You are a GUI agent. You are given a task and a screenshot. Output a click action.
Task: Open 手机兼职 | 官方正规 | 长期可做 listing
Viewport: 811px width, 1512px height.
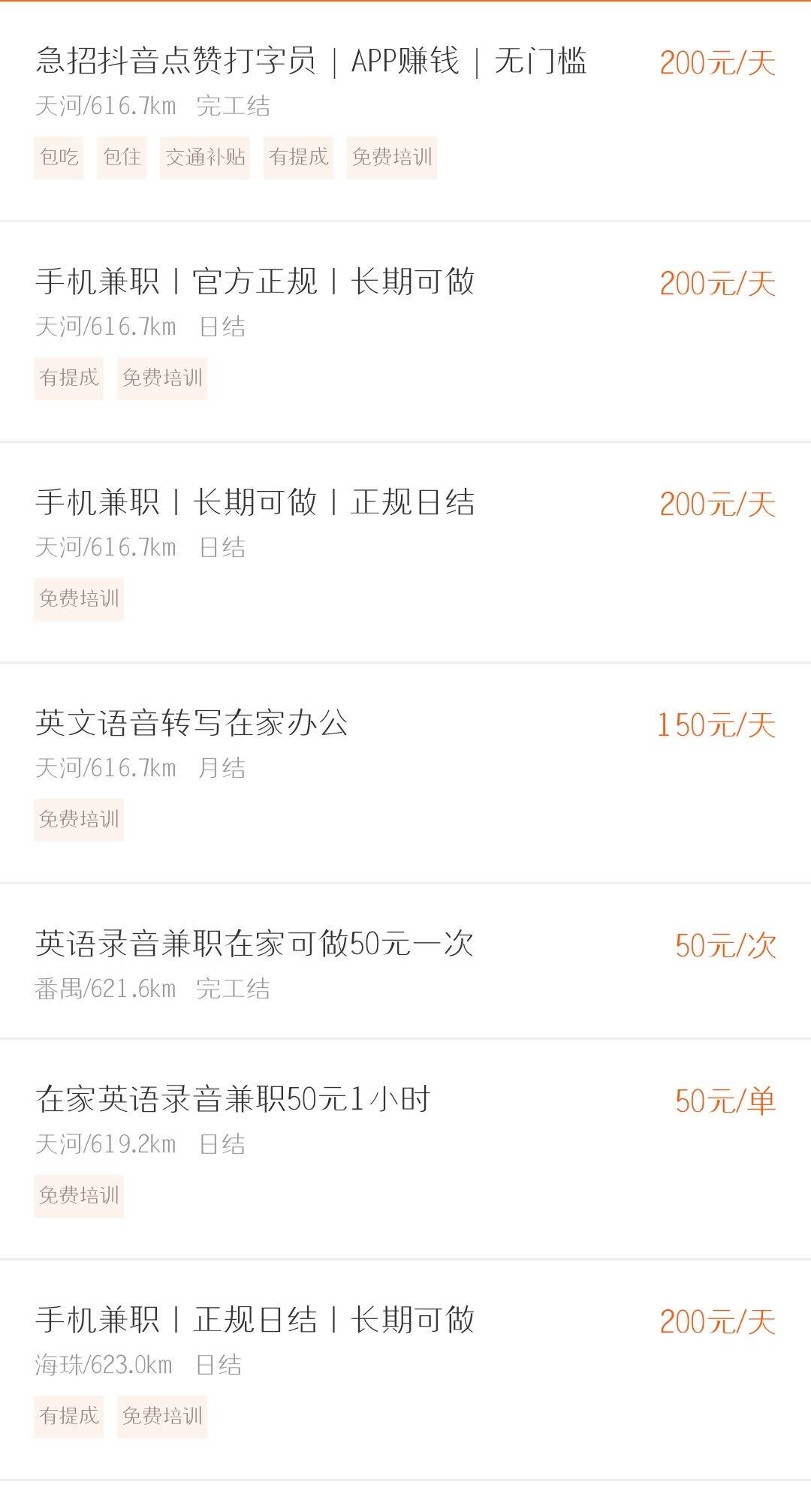tap(255, 282)
